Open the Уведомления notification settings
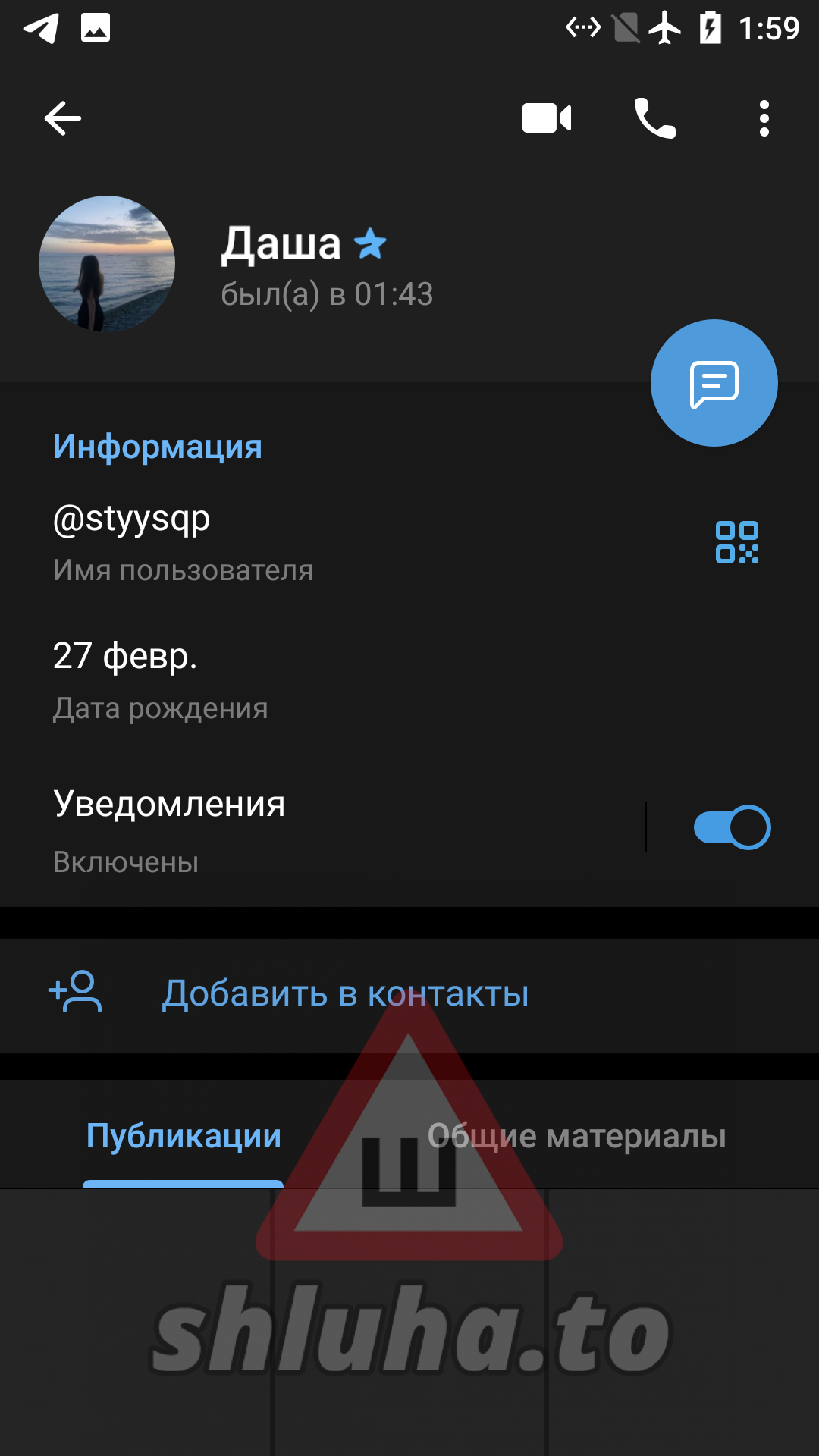This screenshot has width=819, height=1456. pos(303,830)
